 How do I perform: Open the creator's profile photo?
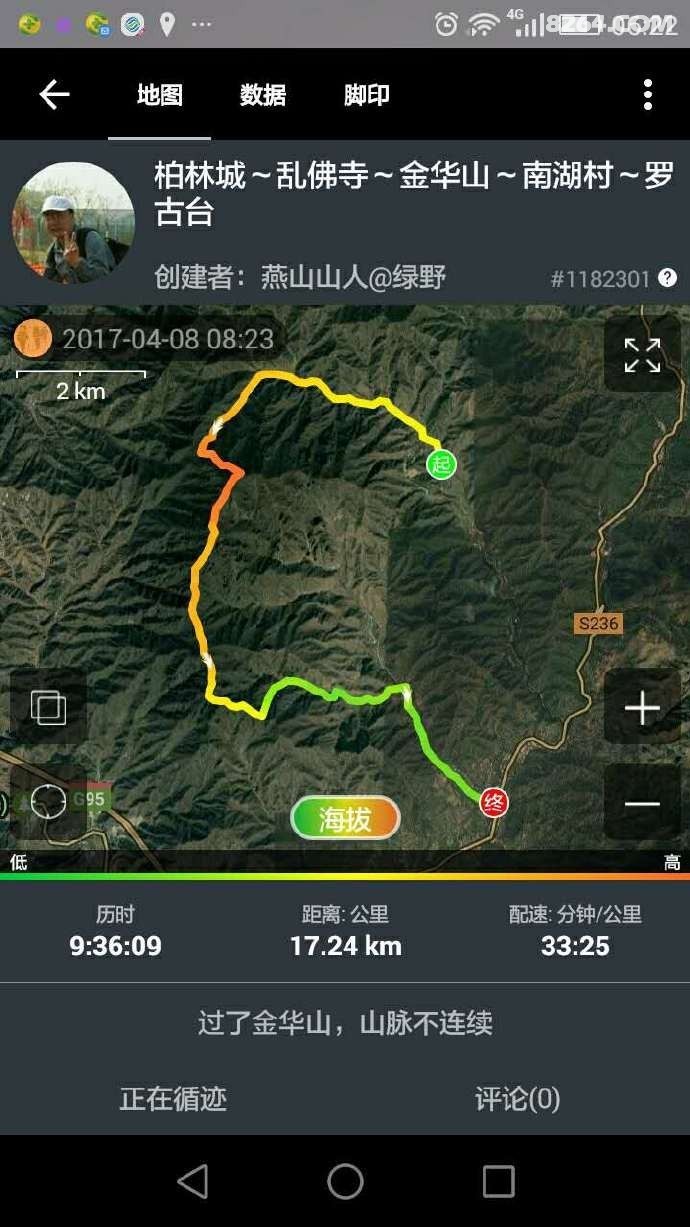73,222
